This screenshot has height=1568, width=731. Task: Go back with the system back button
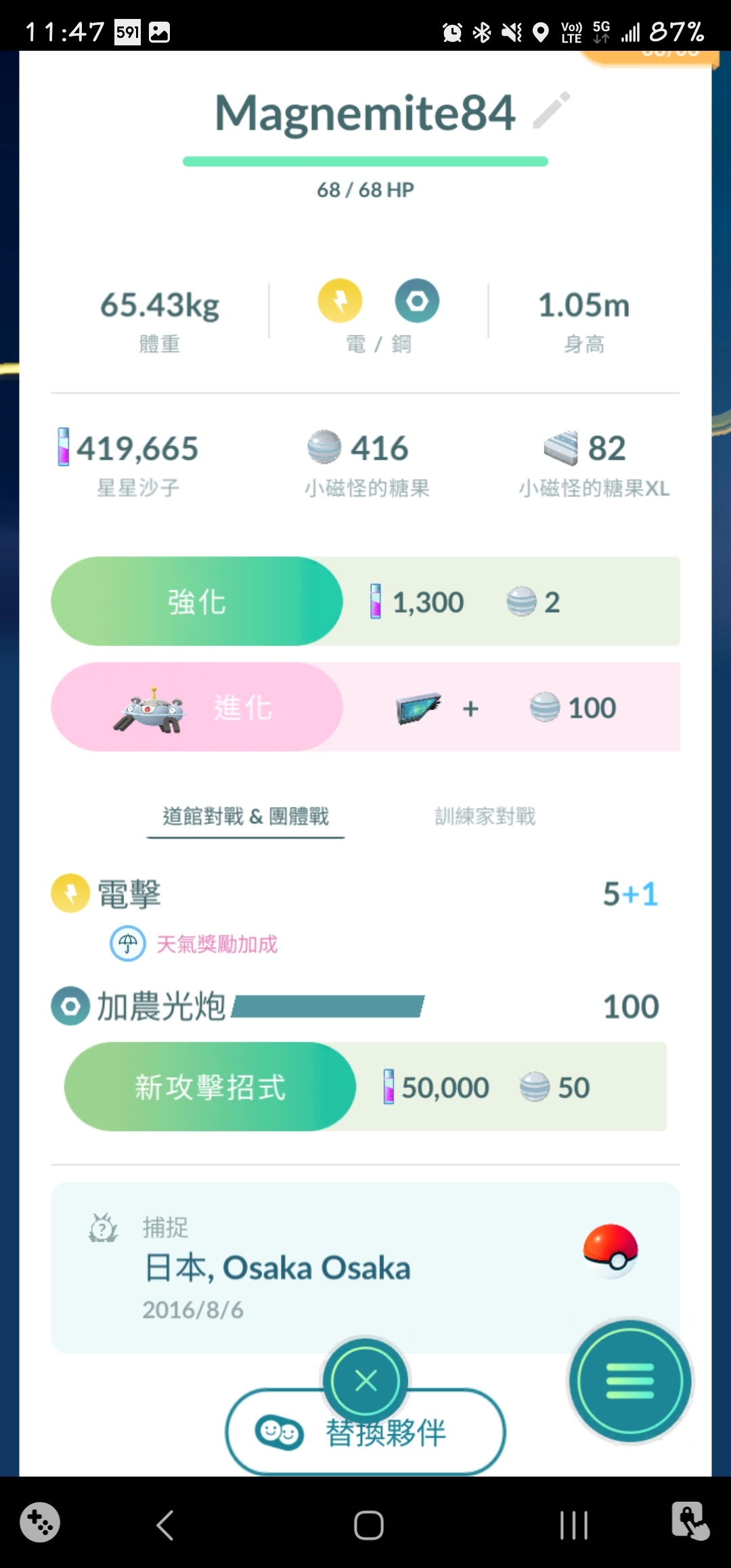[x=165, y=1525]
